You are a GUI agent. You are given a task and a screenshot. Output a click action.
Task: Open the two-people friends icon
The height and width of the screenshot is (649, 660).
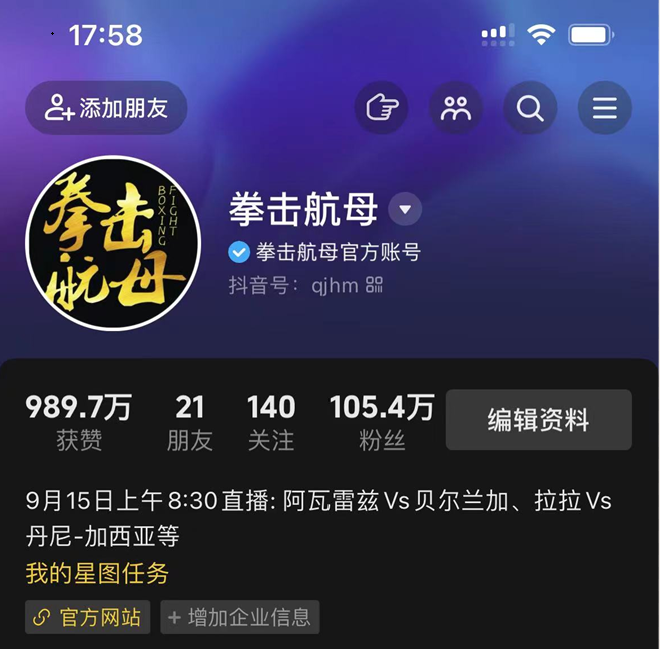click(456, 108)
